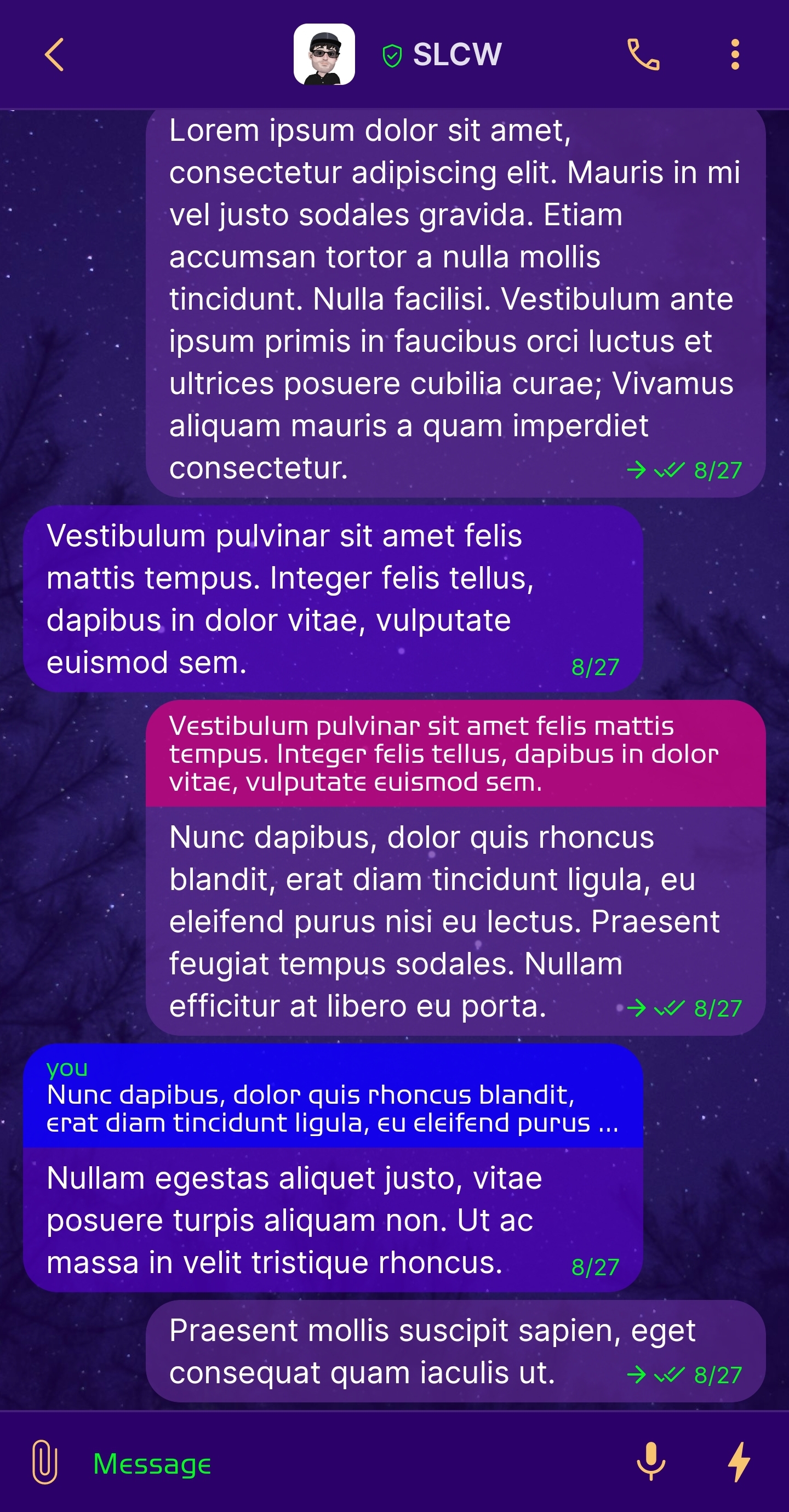Open the three-dot overflow menu
This screenshot has height=1512, width=789.
click(x=734, y=55)
